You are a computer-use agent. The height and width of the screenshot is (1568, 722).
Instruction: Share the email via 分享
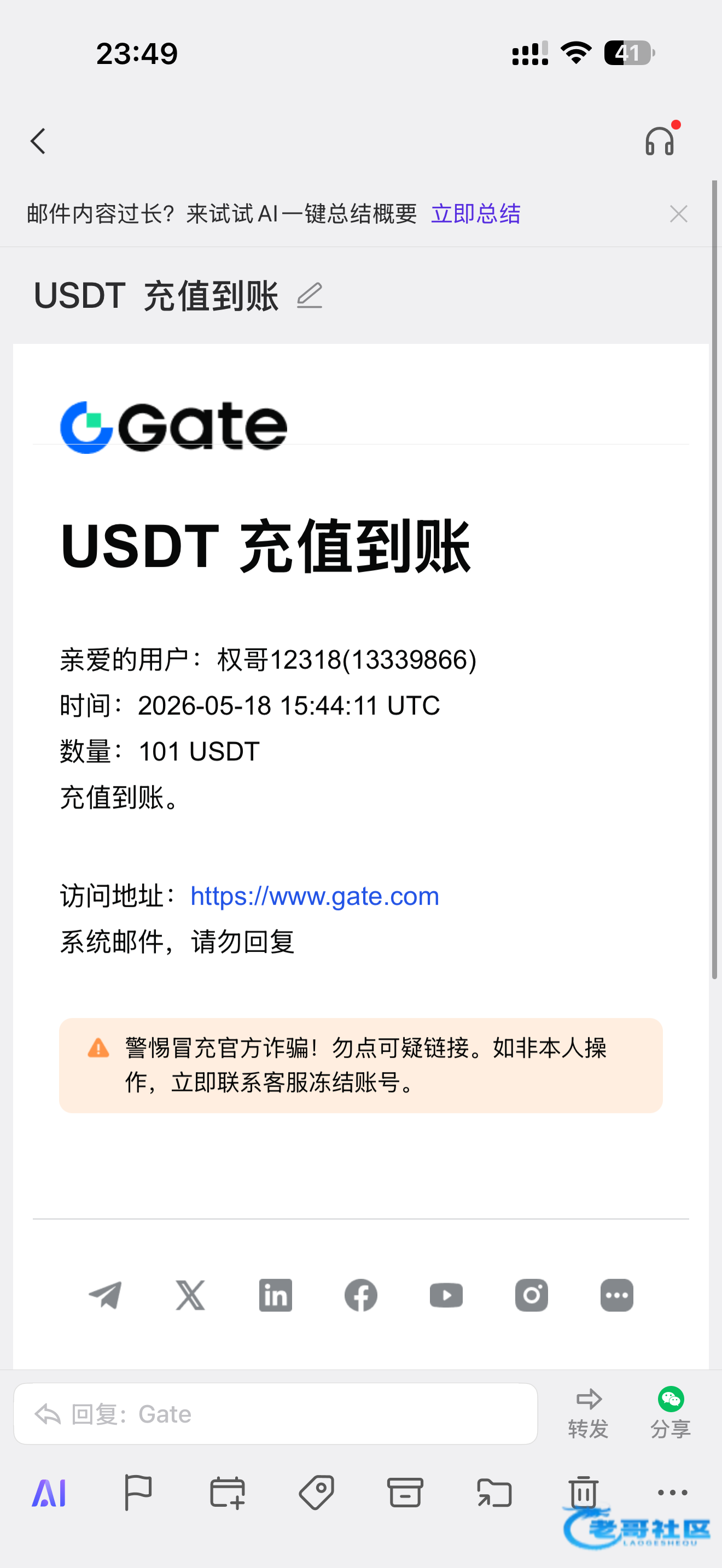[x=671, y=1413]
